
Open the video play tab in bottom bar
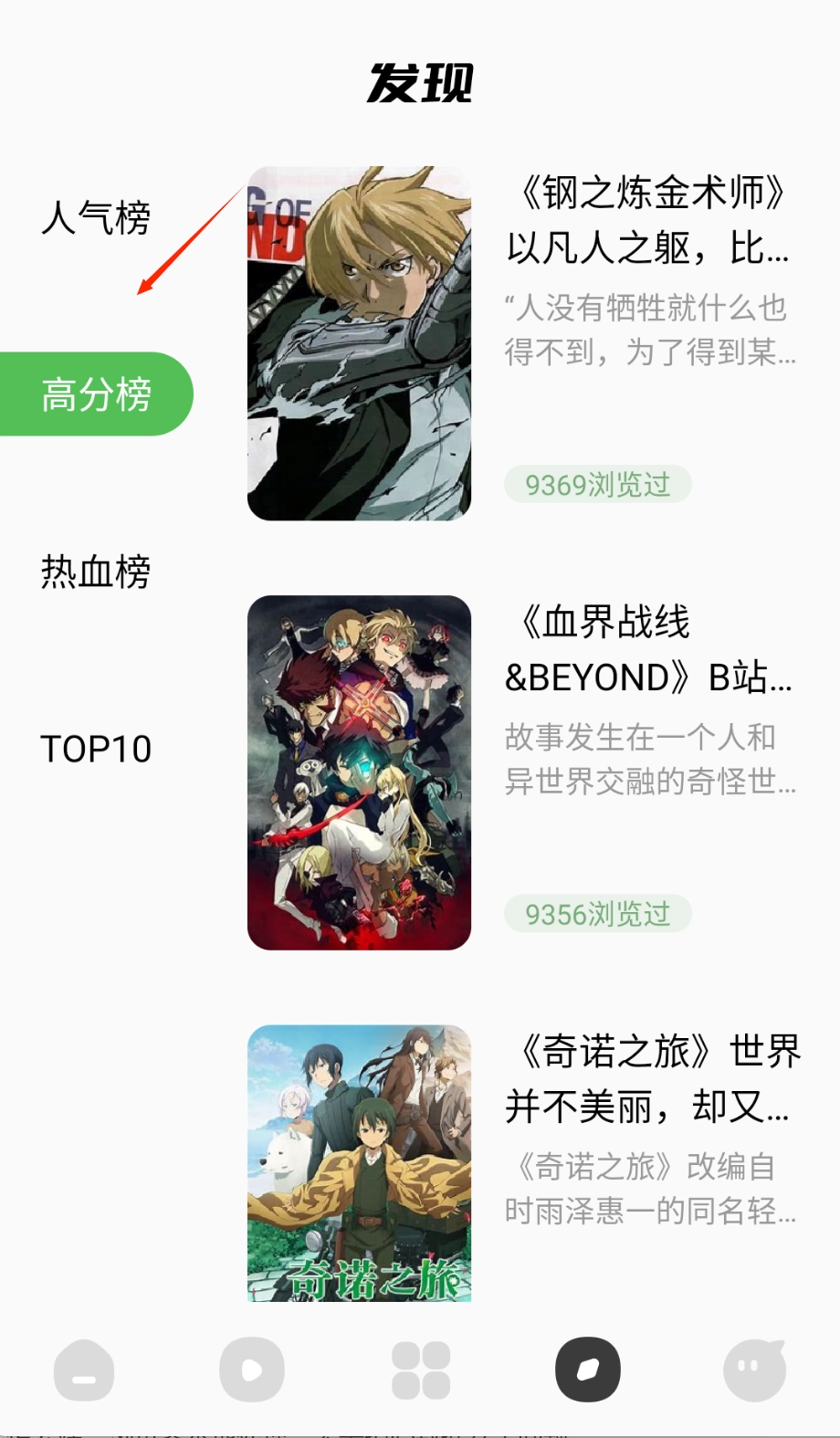(252, 1370)
